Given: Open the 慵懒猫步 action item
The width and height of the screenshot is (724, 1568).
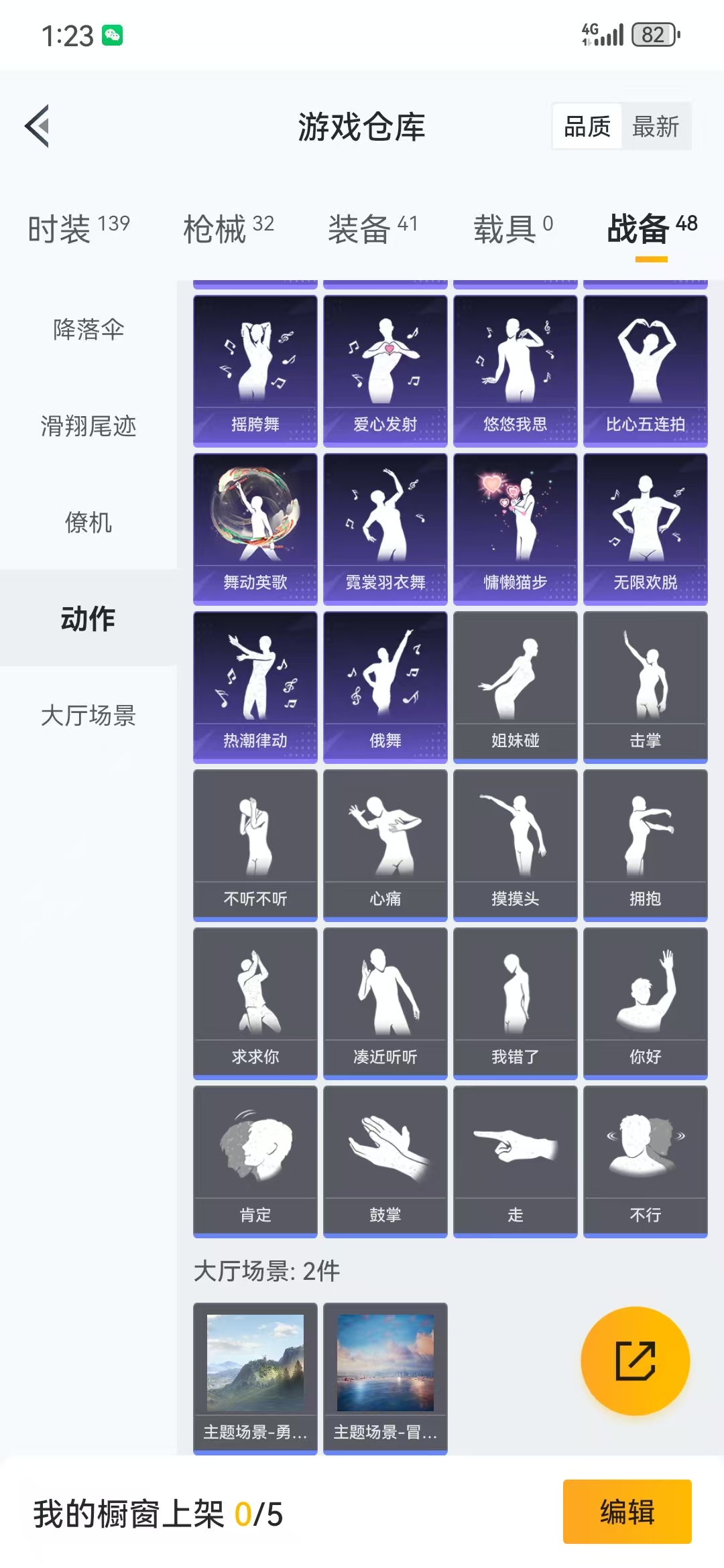Looking at the screenshot, I should tap(516, 529).
